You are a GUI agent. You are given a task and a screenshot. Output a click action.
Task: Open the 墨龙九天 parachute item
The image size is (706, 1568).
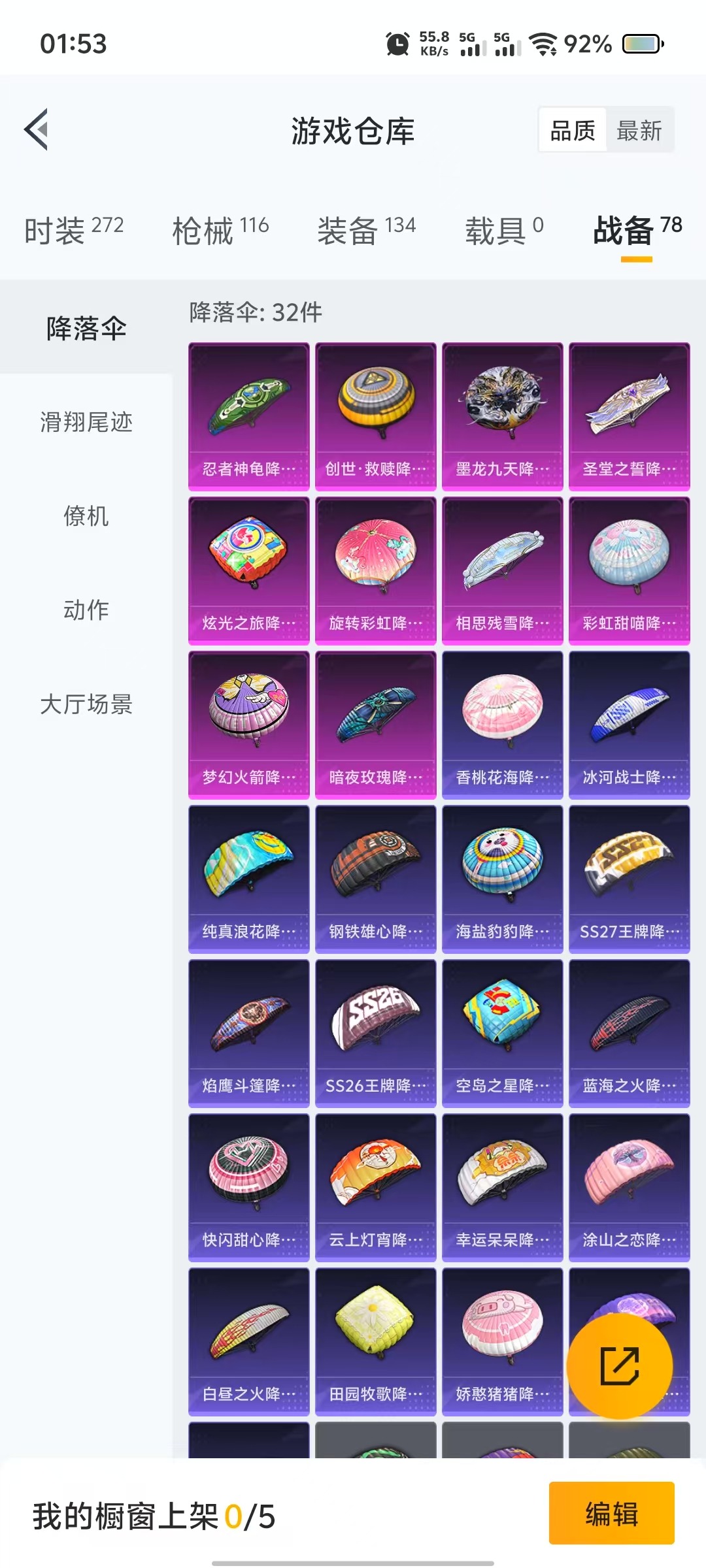[x=502, y=416]
